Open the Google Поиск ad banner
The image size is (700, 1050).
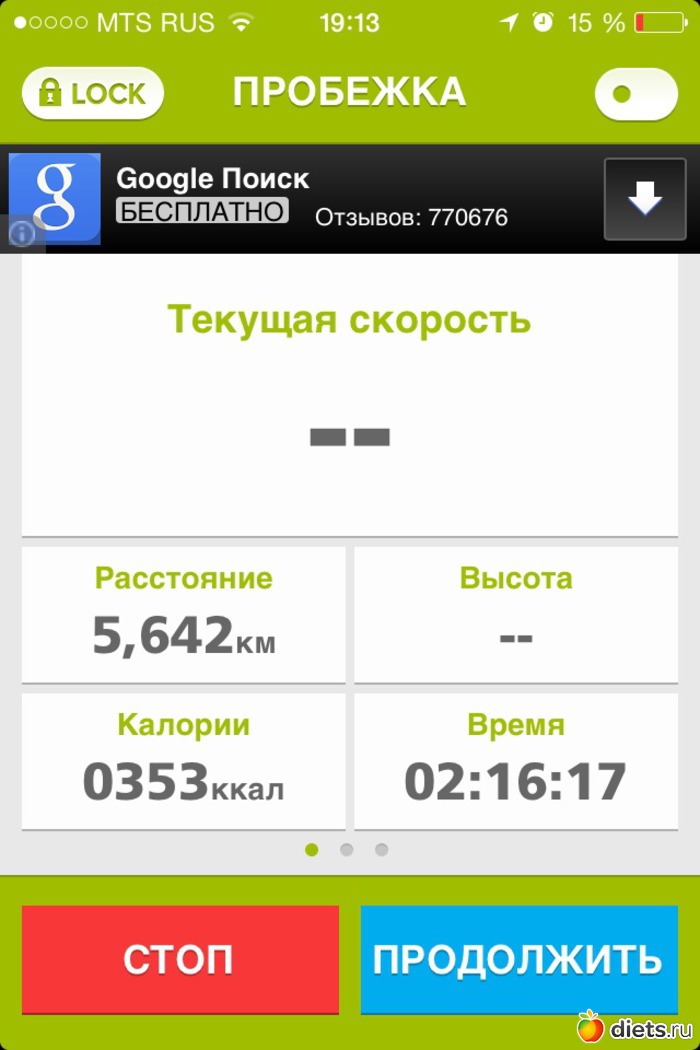click(300, 197)
